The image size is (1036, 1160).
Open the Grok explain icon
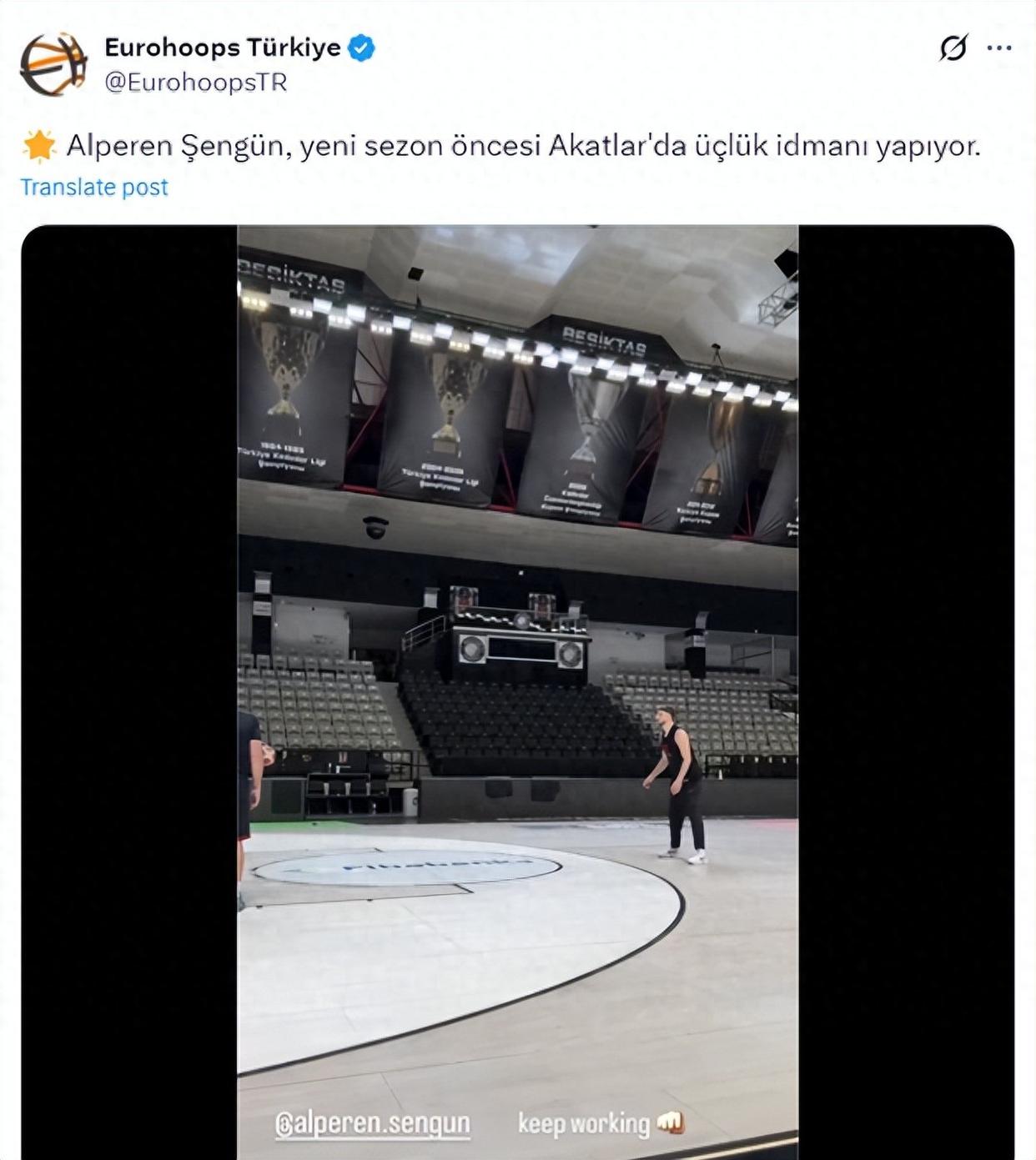pos(953,48)
